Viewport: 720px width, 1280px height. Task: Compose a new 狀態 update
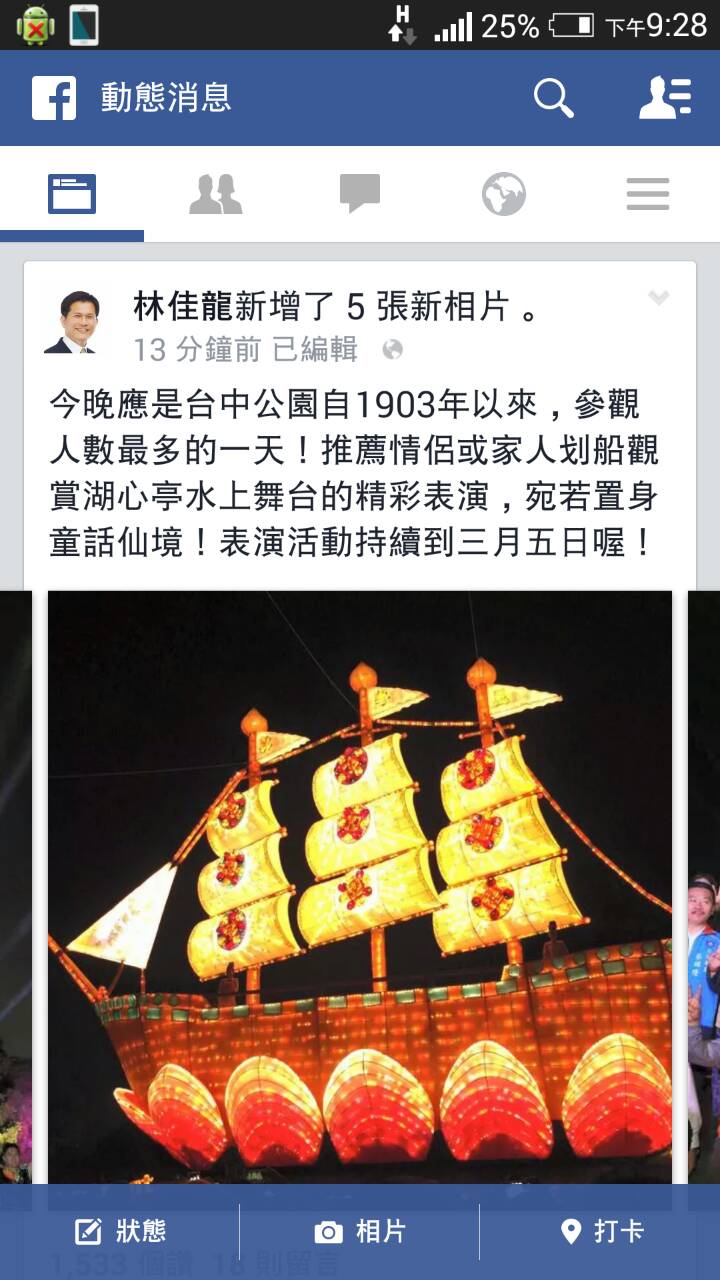coord(120,1232)
